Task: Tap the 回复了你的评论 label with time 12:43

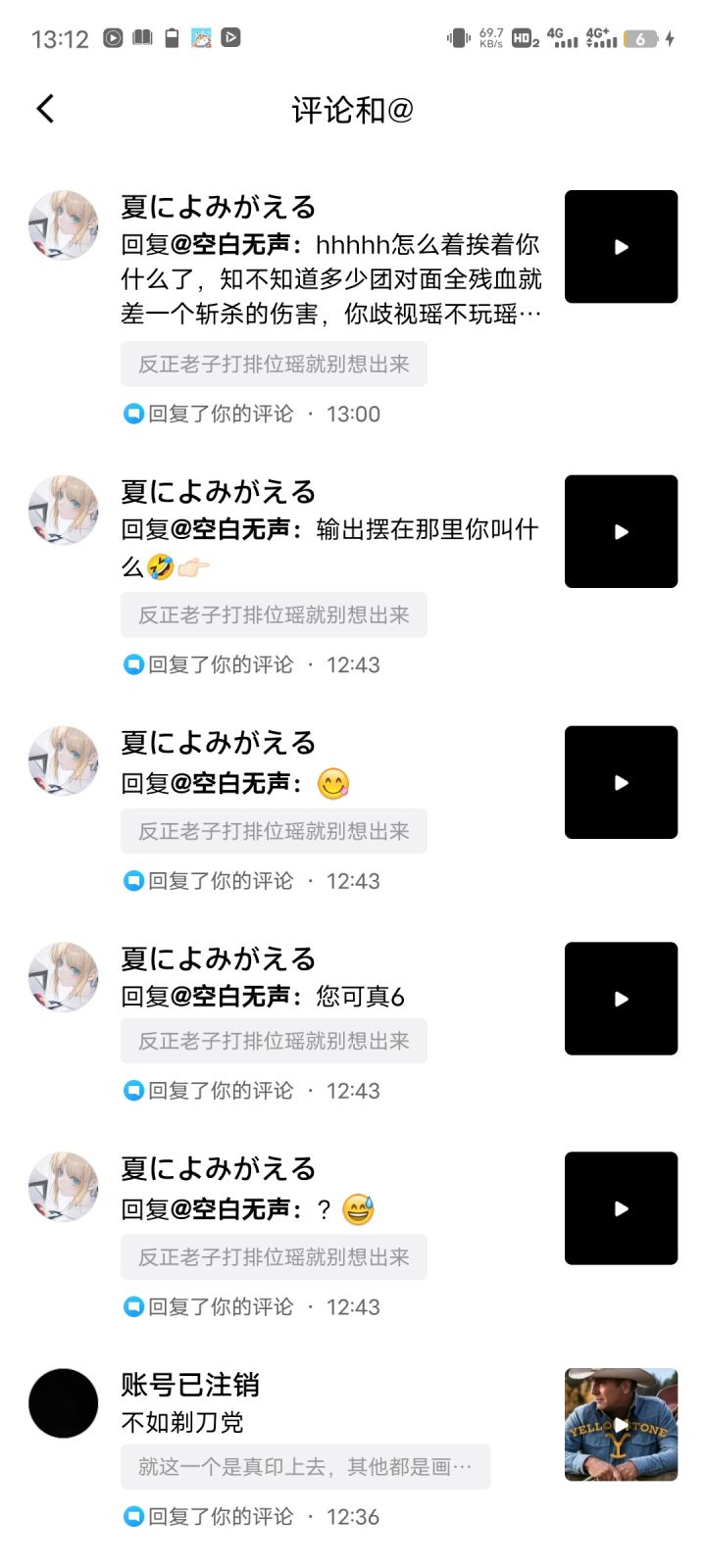Action: pos(209,664)
